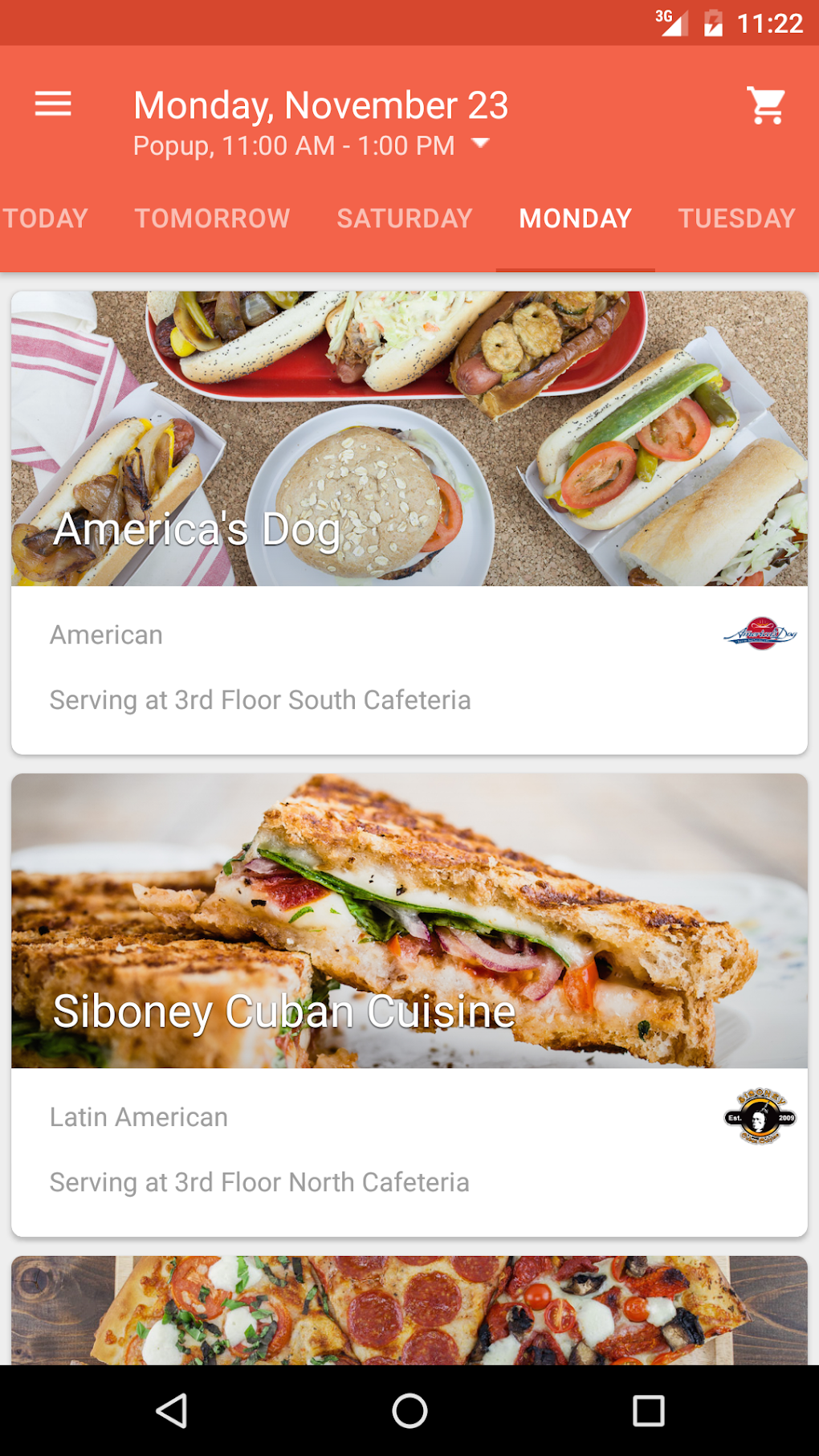
Task: Check the battery status icon
Action: 713,22
